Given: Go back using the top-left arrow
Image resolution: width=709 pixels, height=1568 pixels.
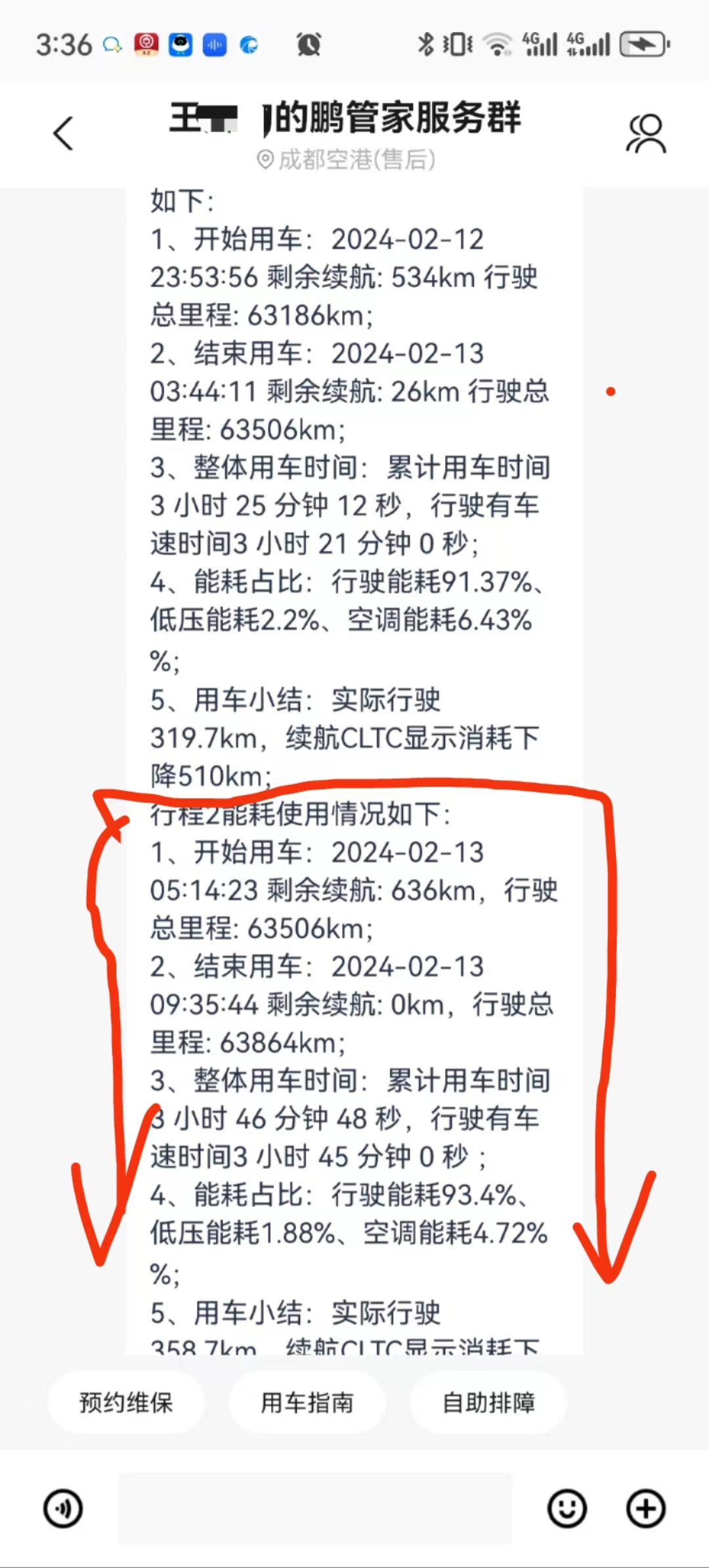Looking at the screenshot, I should 63,134.
